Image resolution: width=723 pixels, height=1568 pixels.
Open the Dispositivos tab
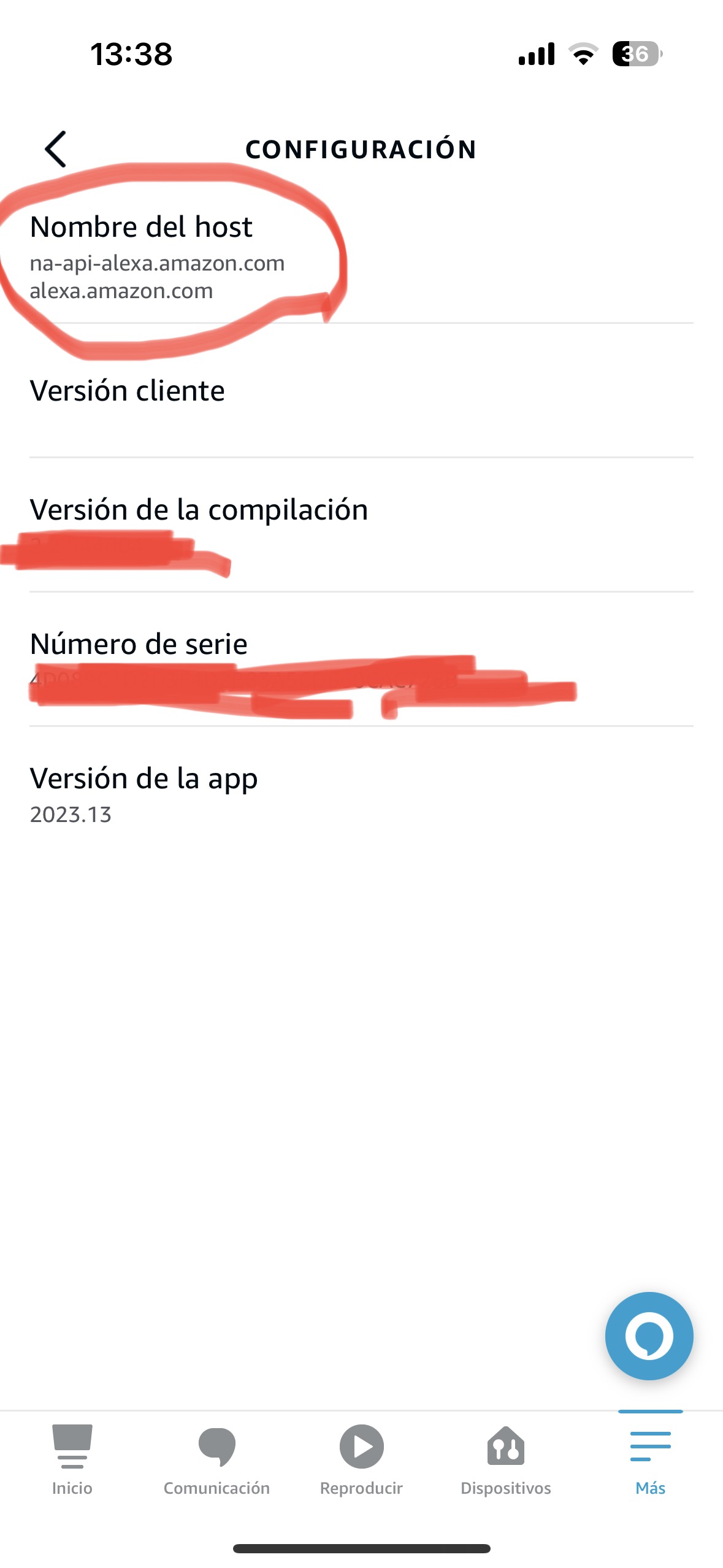point(505,1459)
